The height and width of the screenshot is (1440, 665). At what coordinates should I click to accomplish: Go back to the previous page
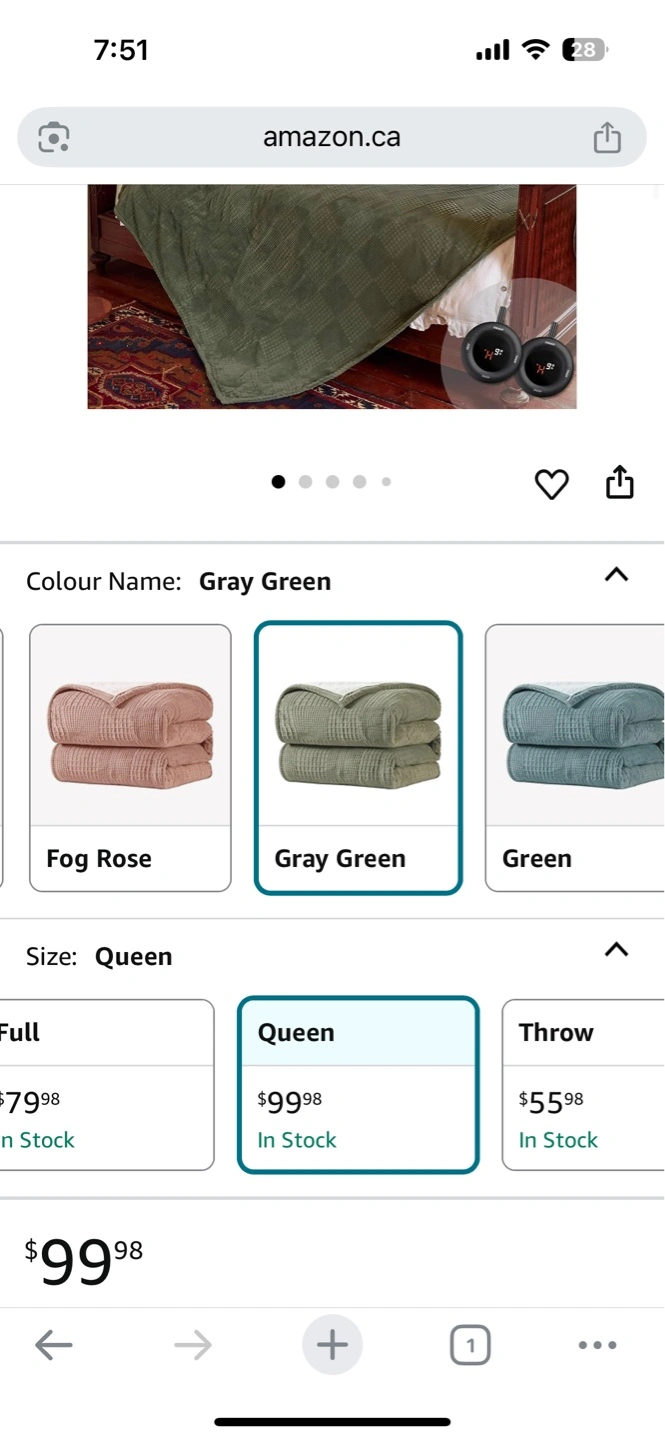54,1345
